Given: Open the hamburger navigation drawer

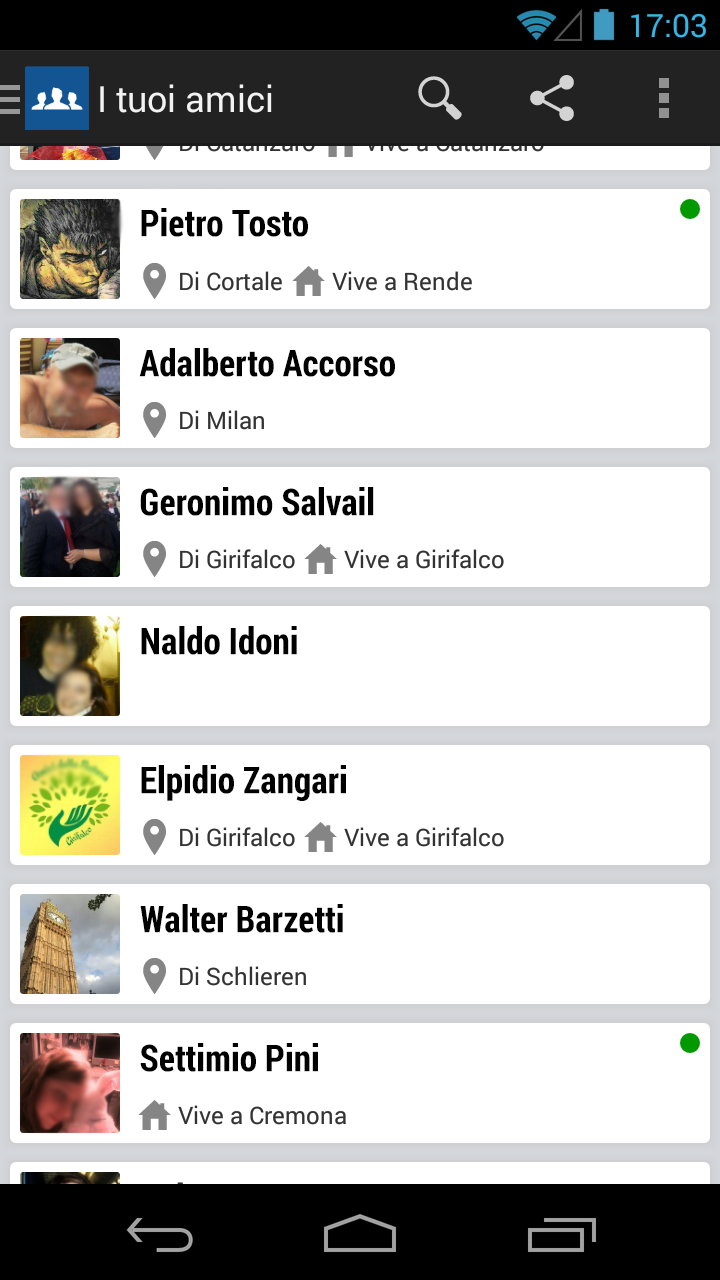Looking at the screenshot, I should 10,98.
